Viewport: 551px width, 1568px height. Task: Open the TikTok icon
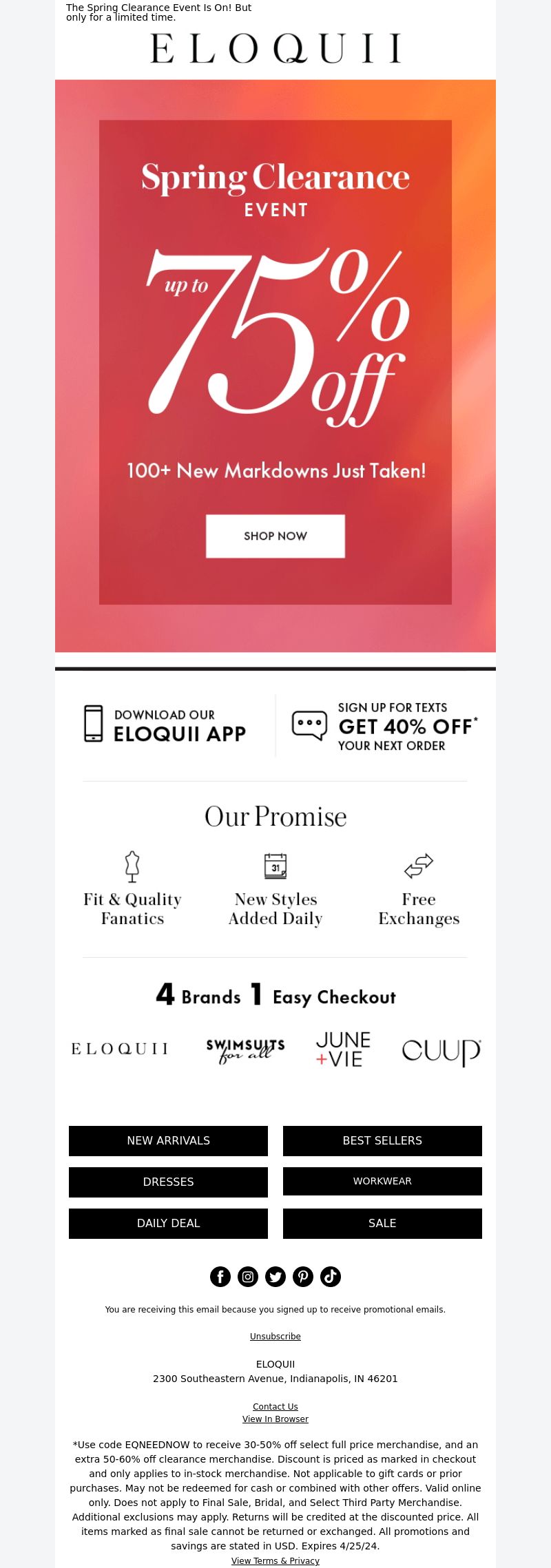point(331,1277)
